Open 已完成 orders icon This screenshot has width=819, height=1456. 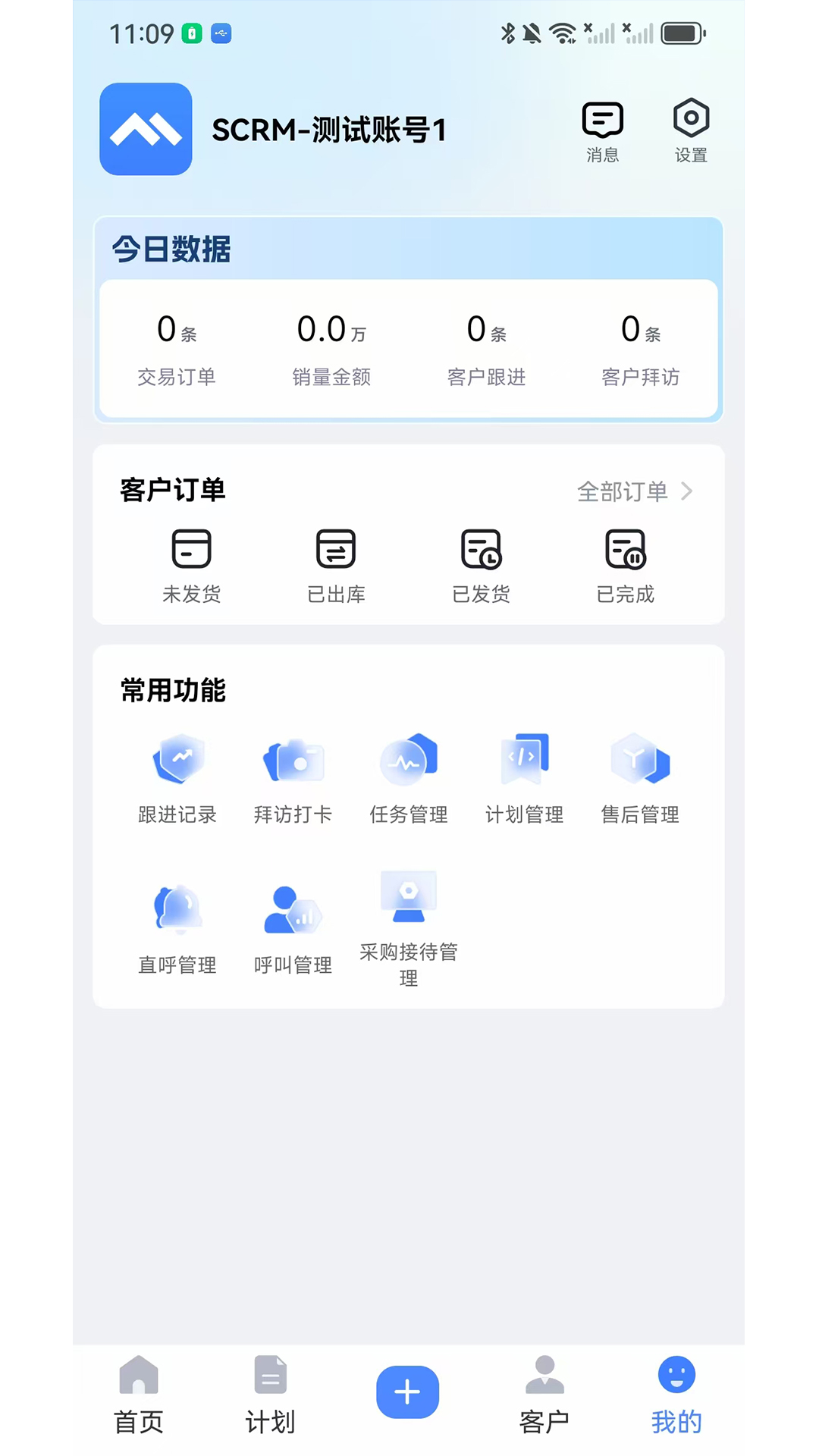pyautogui.click(x=624, y=550)
